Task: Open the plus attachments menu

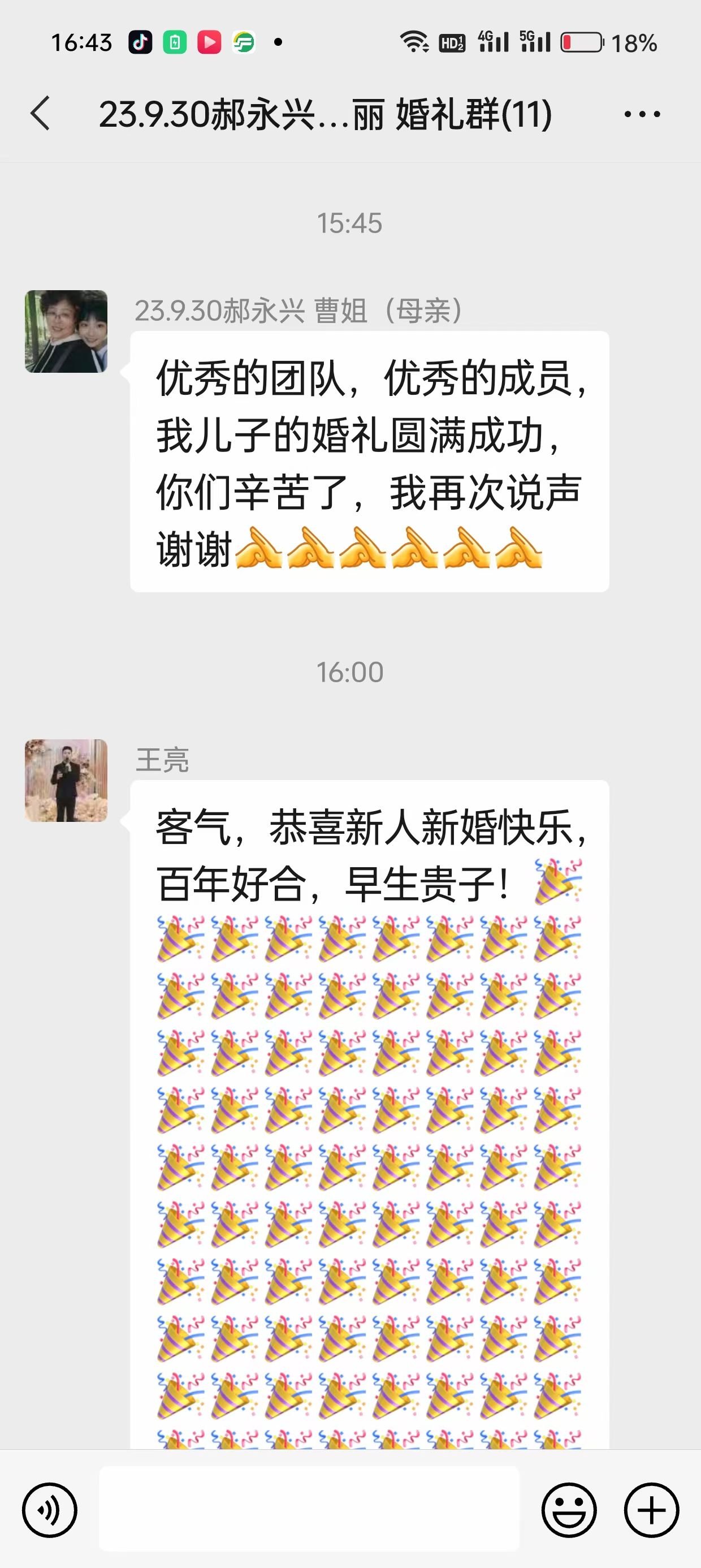Action: [x=652, y=1510]
